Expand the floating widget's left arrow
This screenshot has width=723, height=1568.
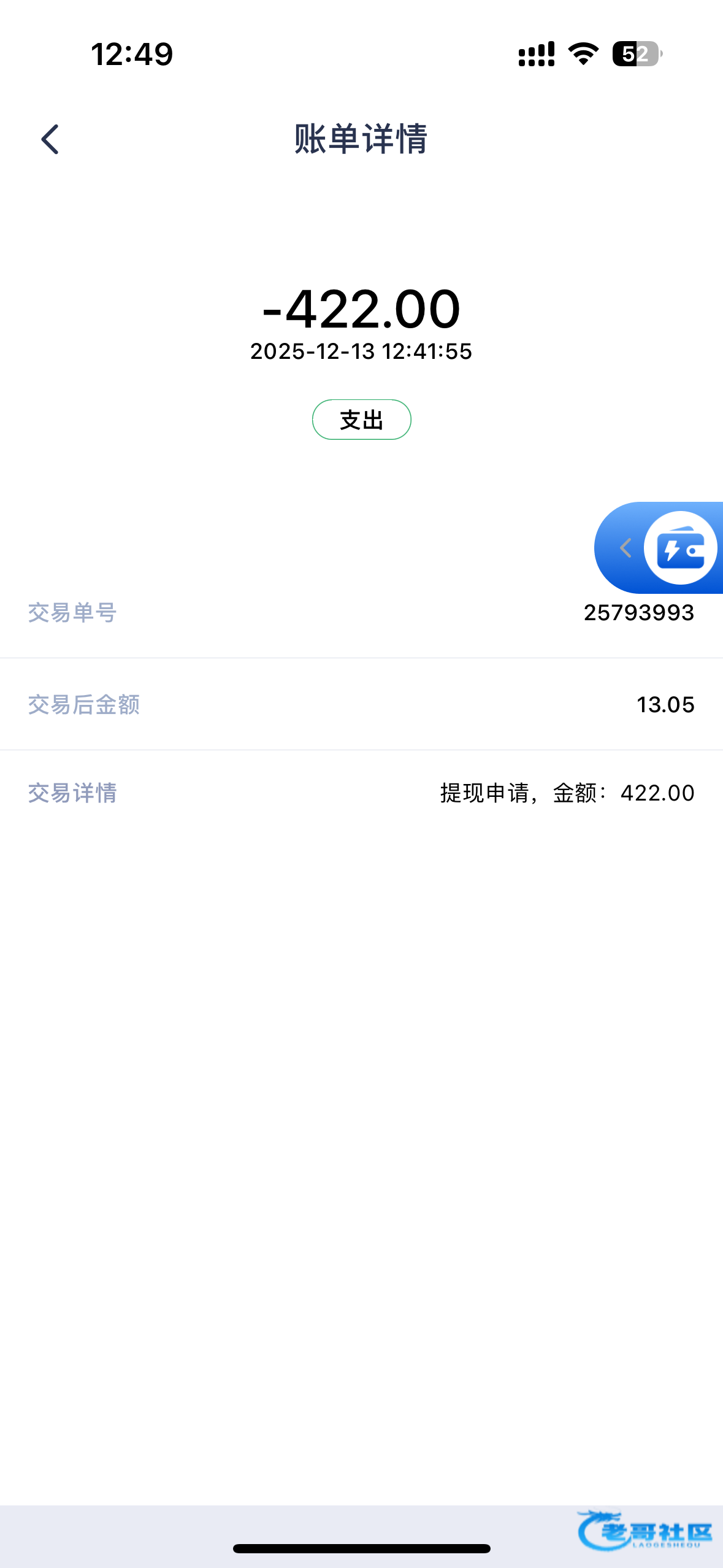[x=625, y=548]
